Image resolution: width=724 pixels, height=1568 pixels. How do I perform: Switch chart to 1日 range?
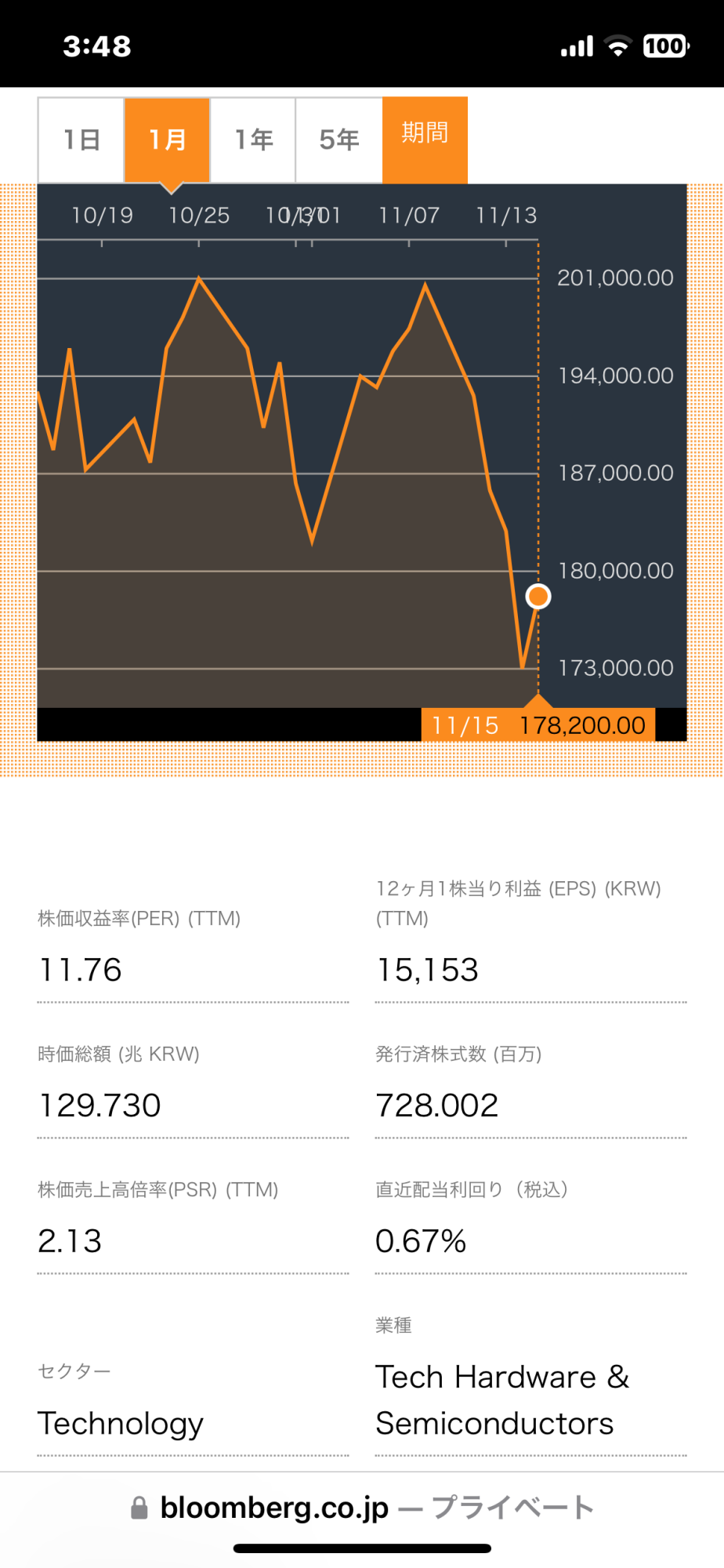(81, 140)
